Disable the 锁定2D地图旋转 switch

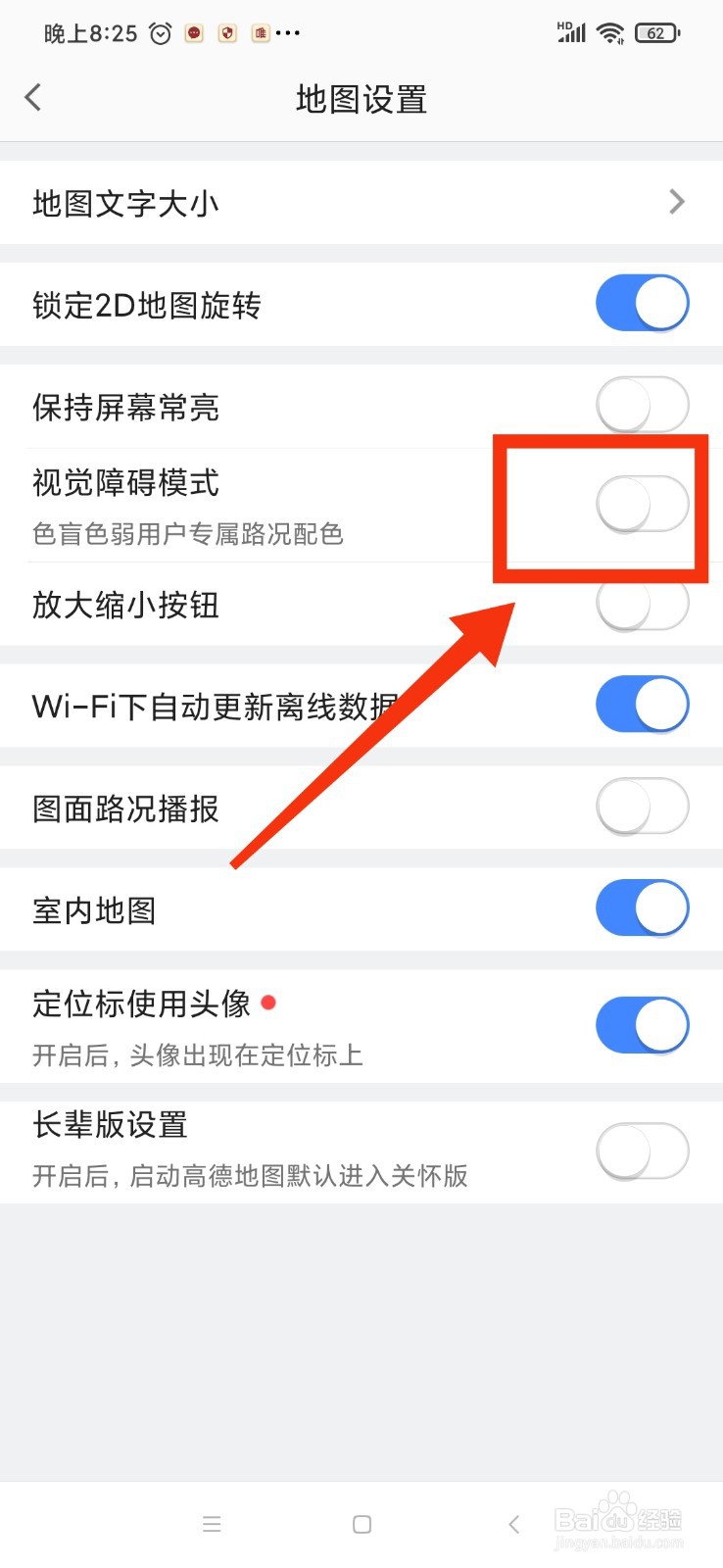point(642,303)
